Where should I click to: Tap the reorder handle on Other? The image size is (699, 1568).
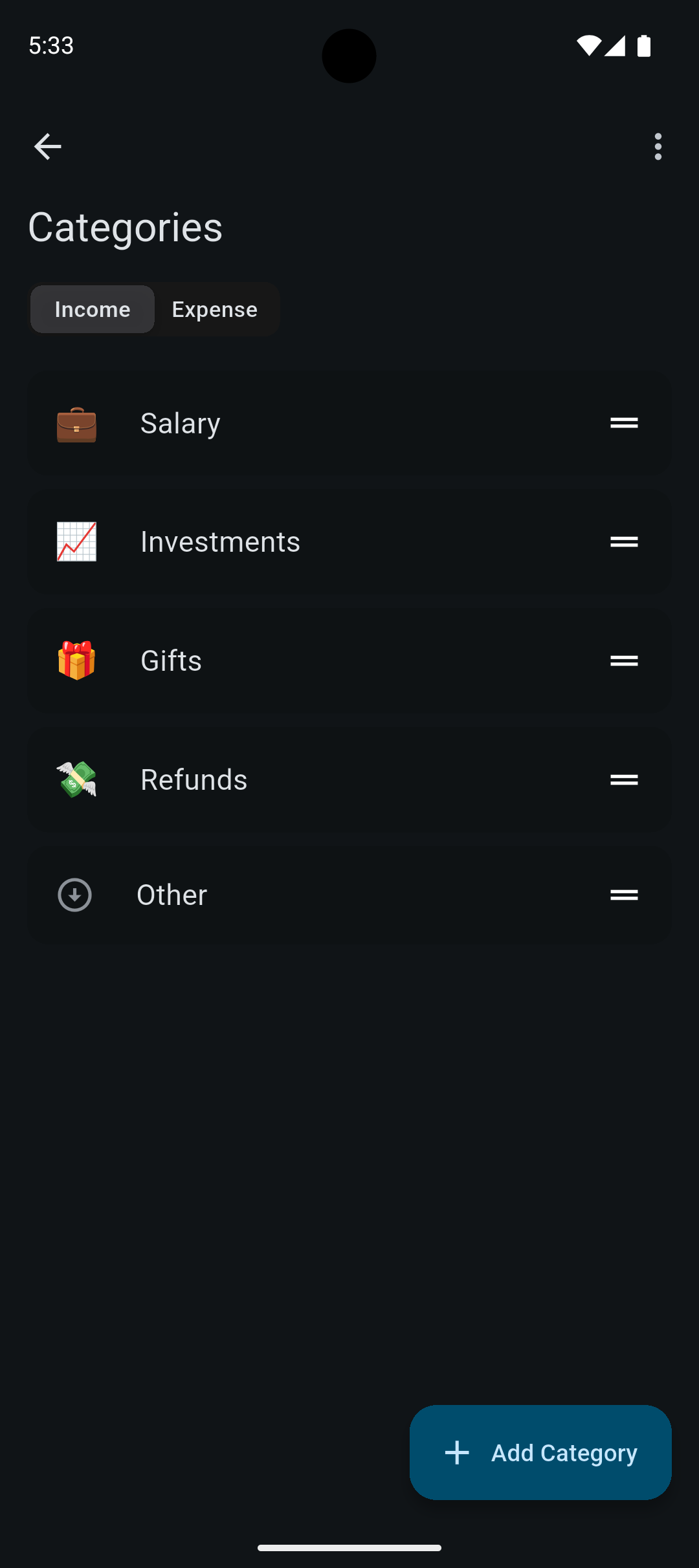tap(624, 895)
